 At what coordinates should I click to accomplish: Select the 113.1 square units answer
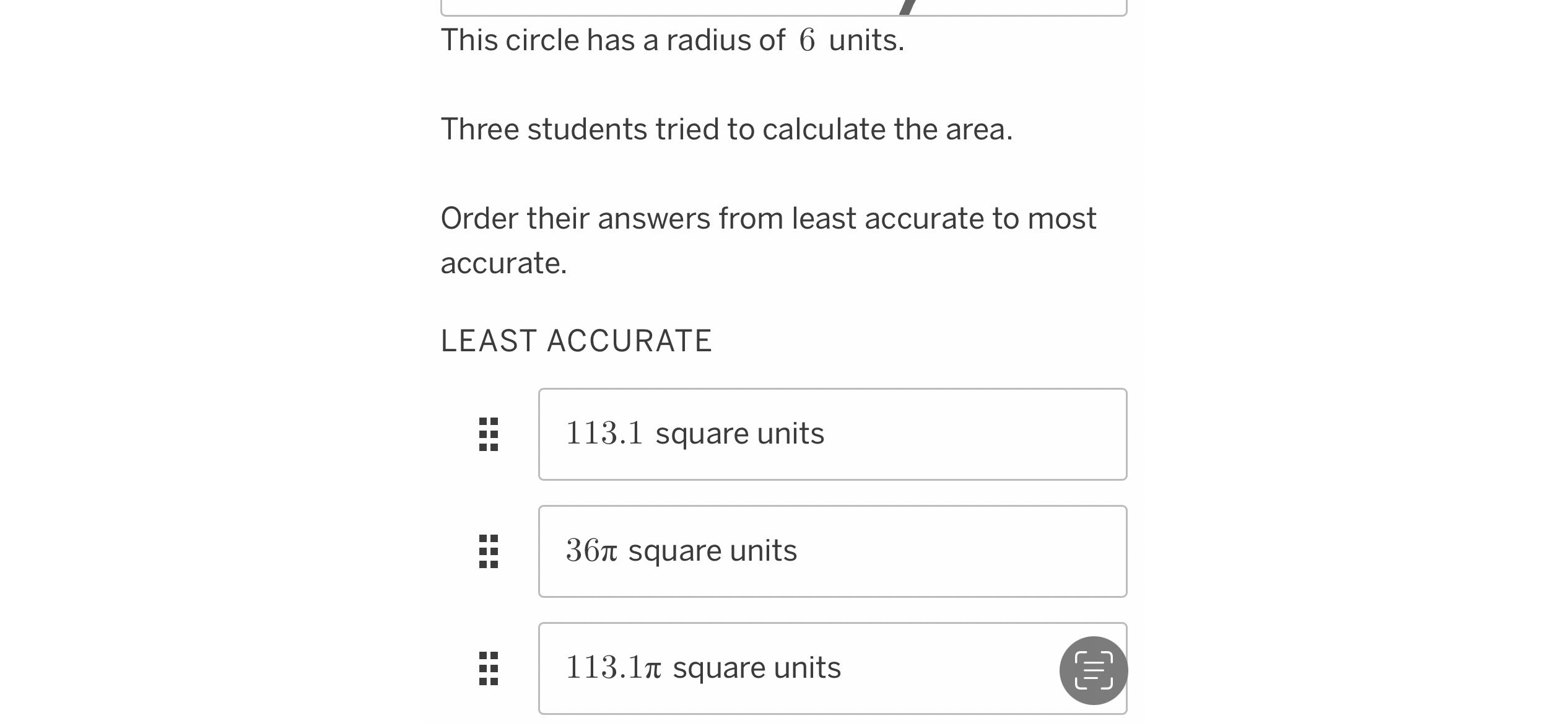tap(832, 434)
